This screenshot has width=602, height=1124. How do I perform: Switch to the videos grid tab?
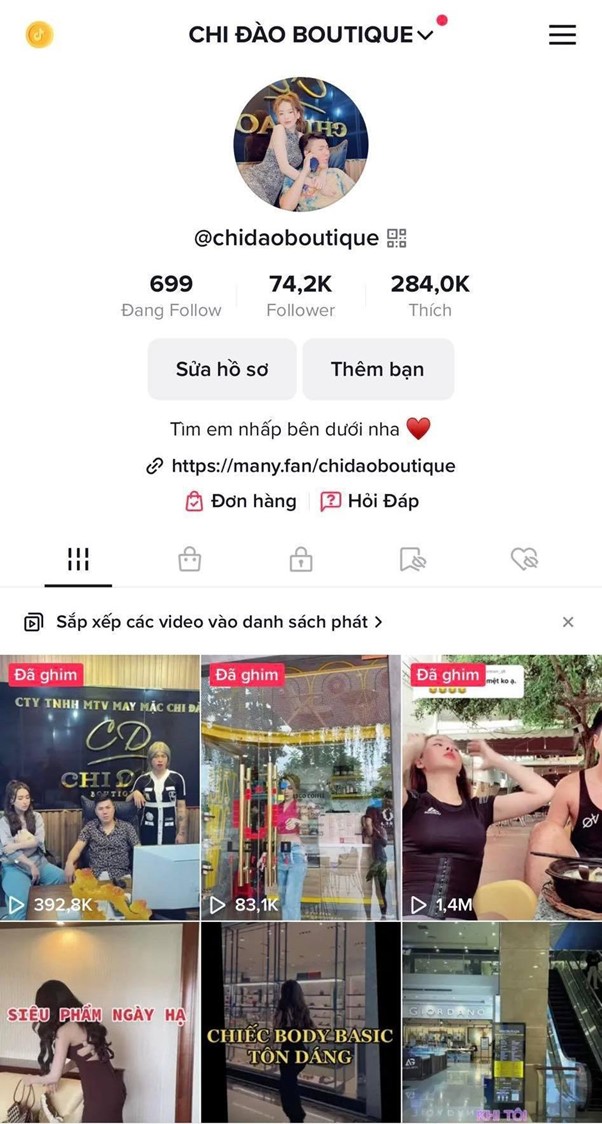78,559
